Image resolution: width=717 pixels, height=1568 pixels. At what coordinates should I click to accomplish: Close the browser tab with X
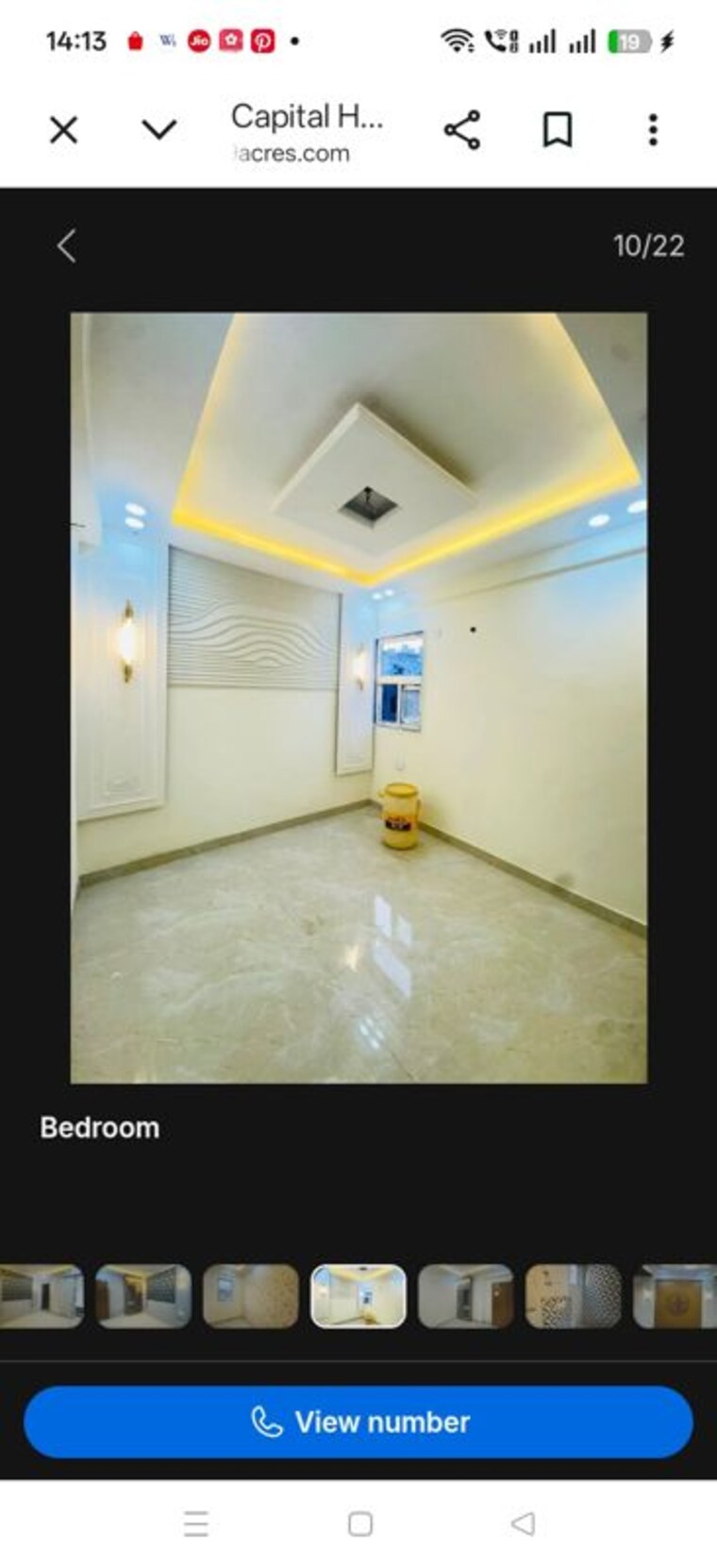pos(63,129)
